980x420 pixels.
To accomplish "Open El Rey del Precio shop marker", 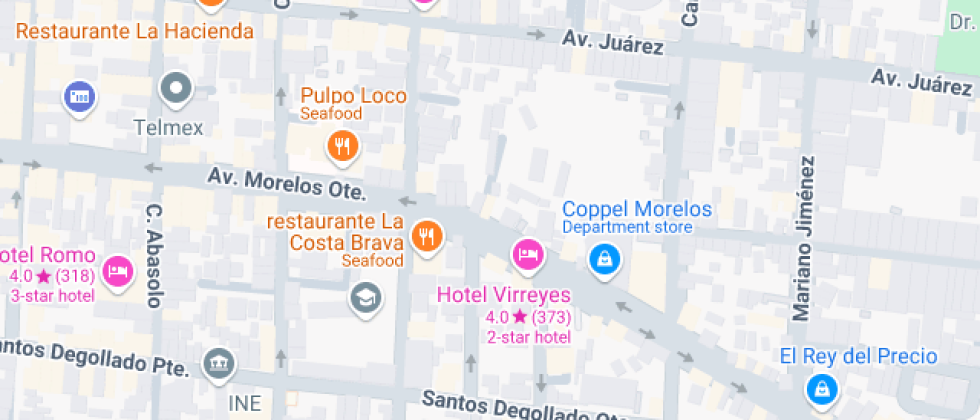I will click(x=821, y=387).
